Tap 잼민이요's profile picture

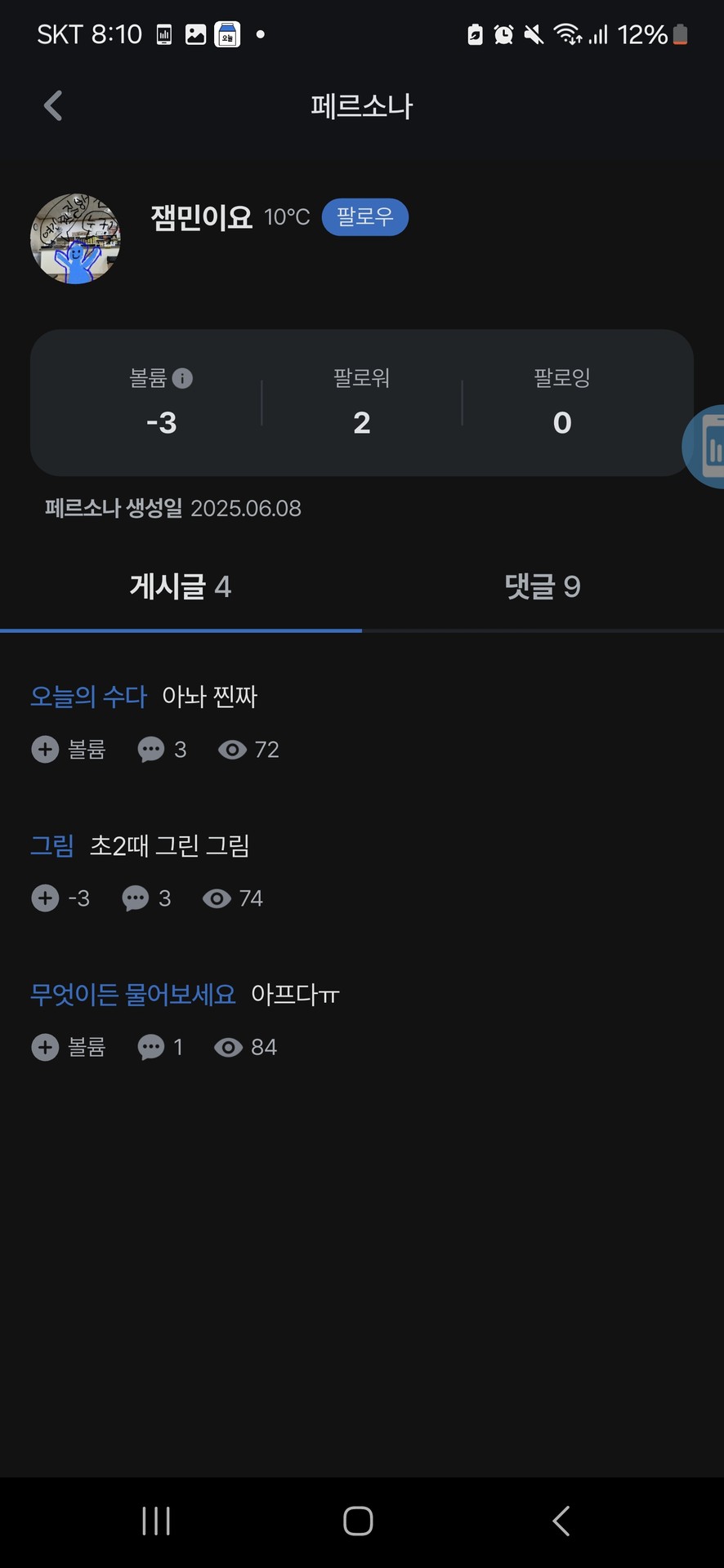click(x=75, y=238)
